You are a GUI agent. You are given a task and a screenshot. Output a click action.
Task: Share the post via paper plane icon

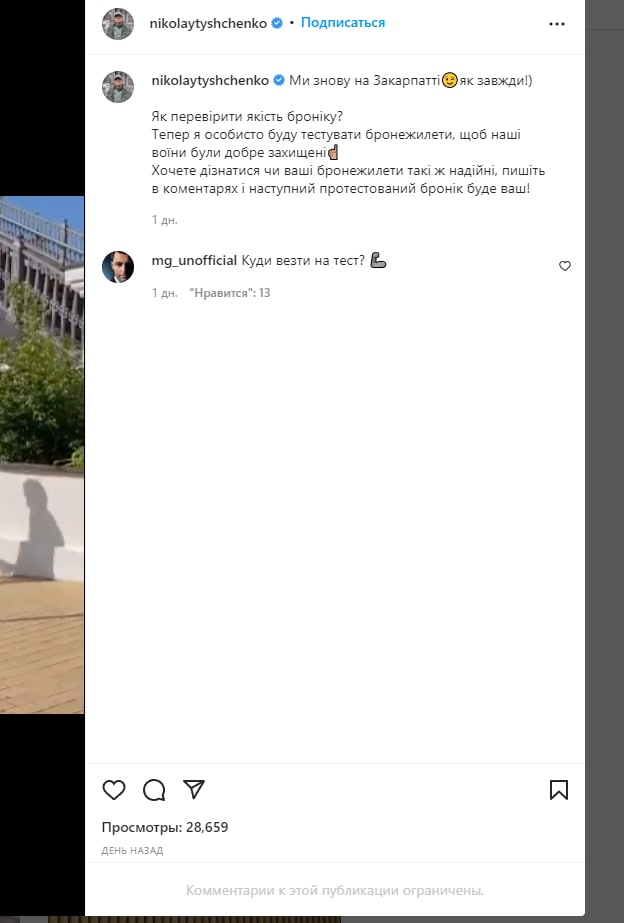coord(194,789)
